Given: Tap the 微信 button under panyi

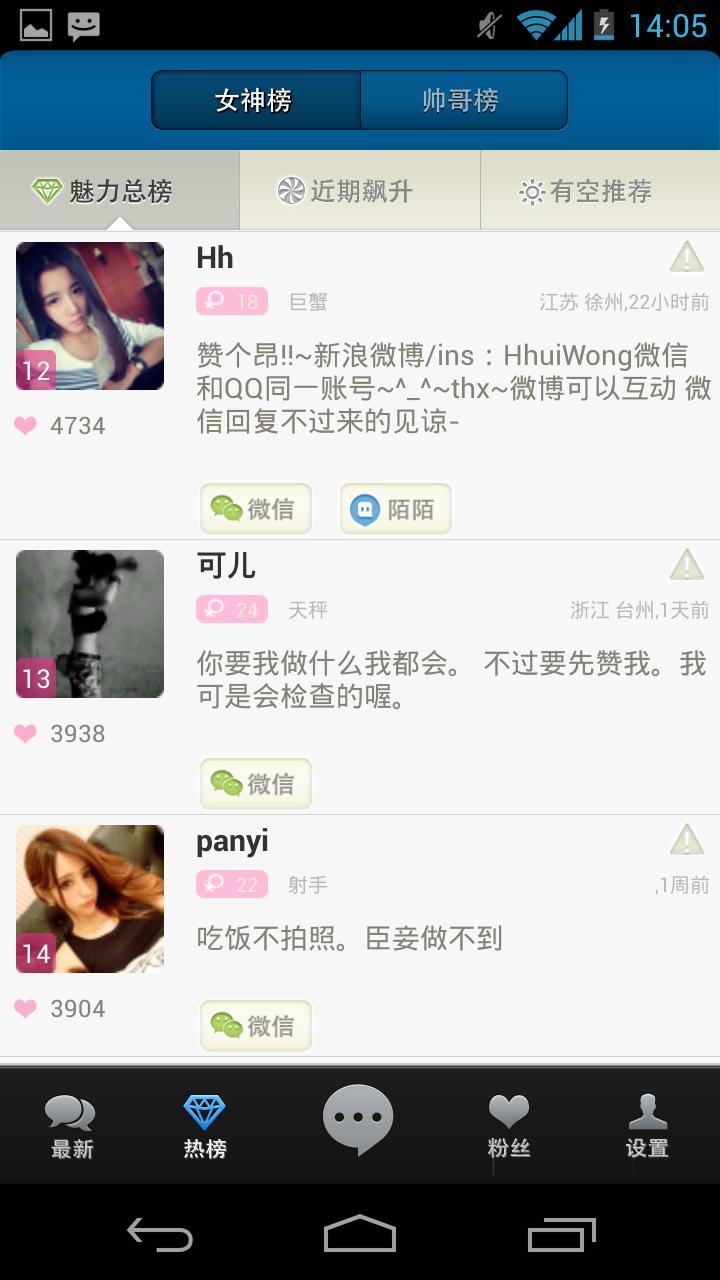Looking at the screenshot, I should pyautogui.click(x=256, y=1025).
